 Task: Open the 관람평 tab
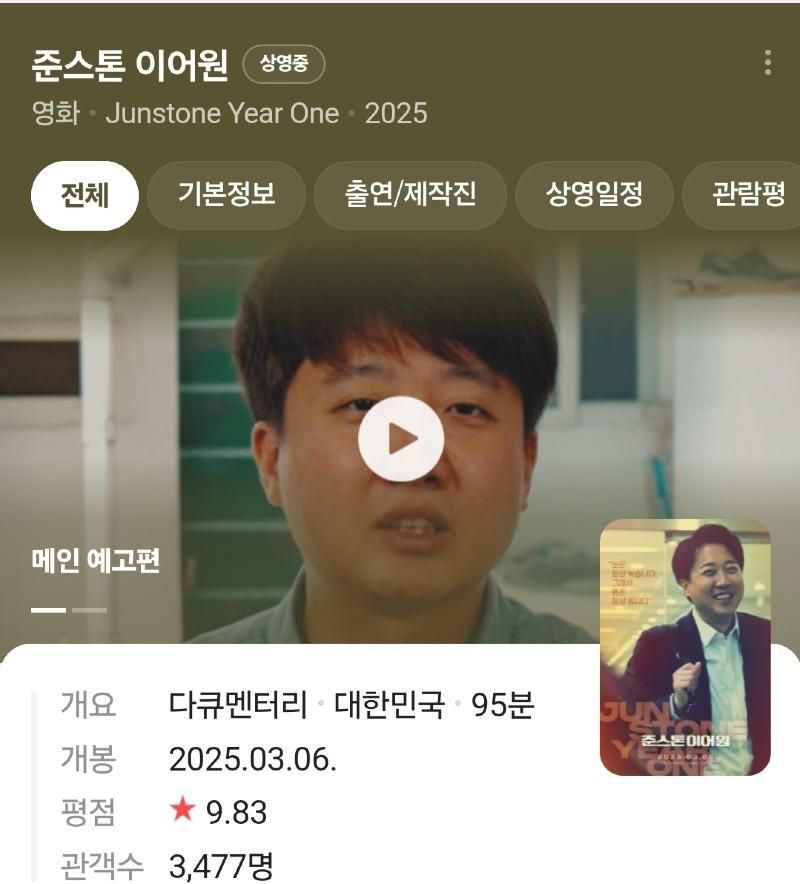[746, 194]
